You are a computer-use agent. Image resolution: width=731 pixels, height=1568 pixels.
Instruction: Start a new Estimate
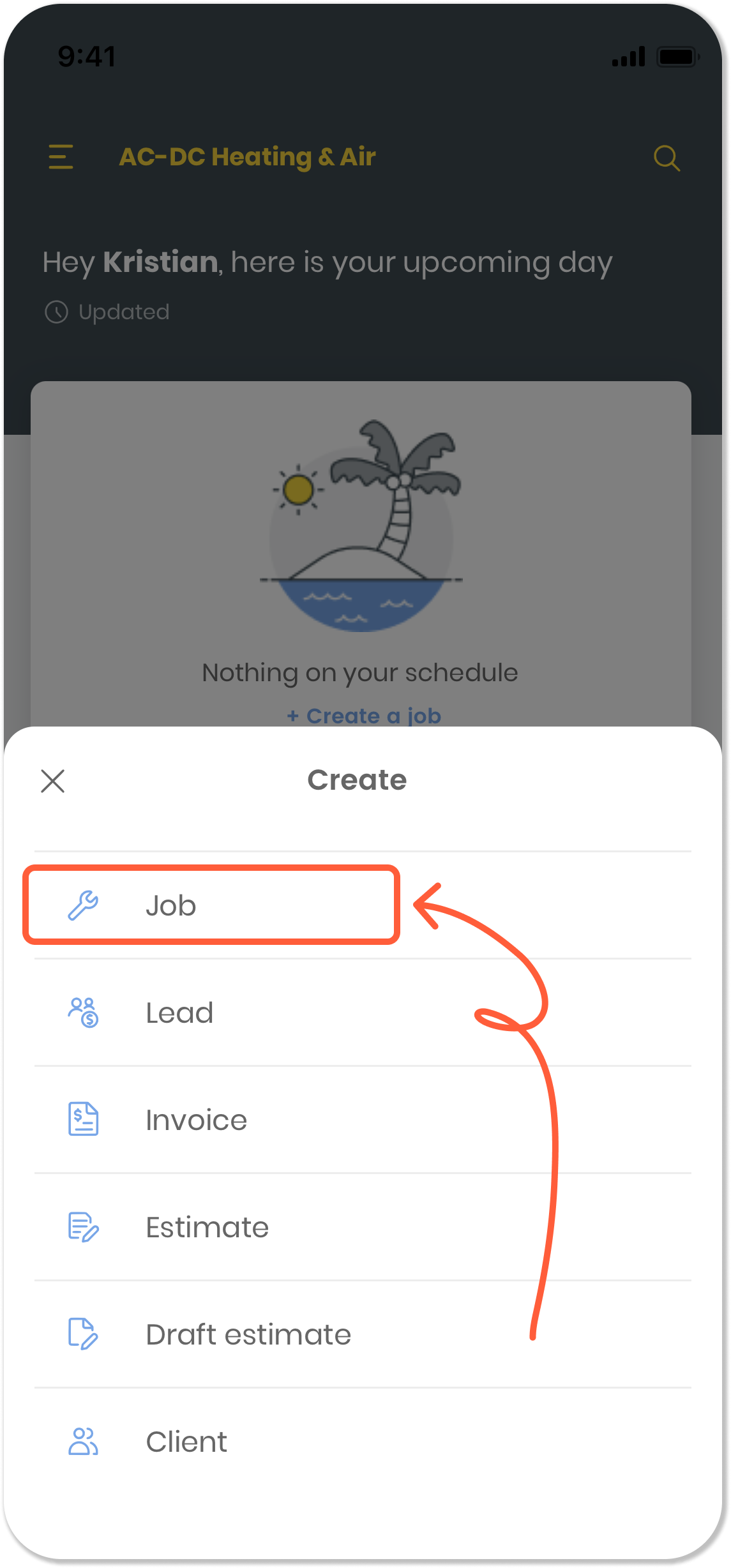[207, 1228]
